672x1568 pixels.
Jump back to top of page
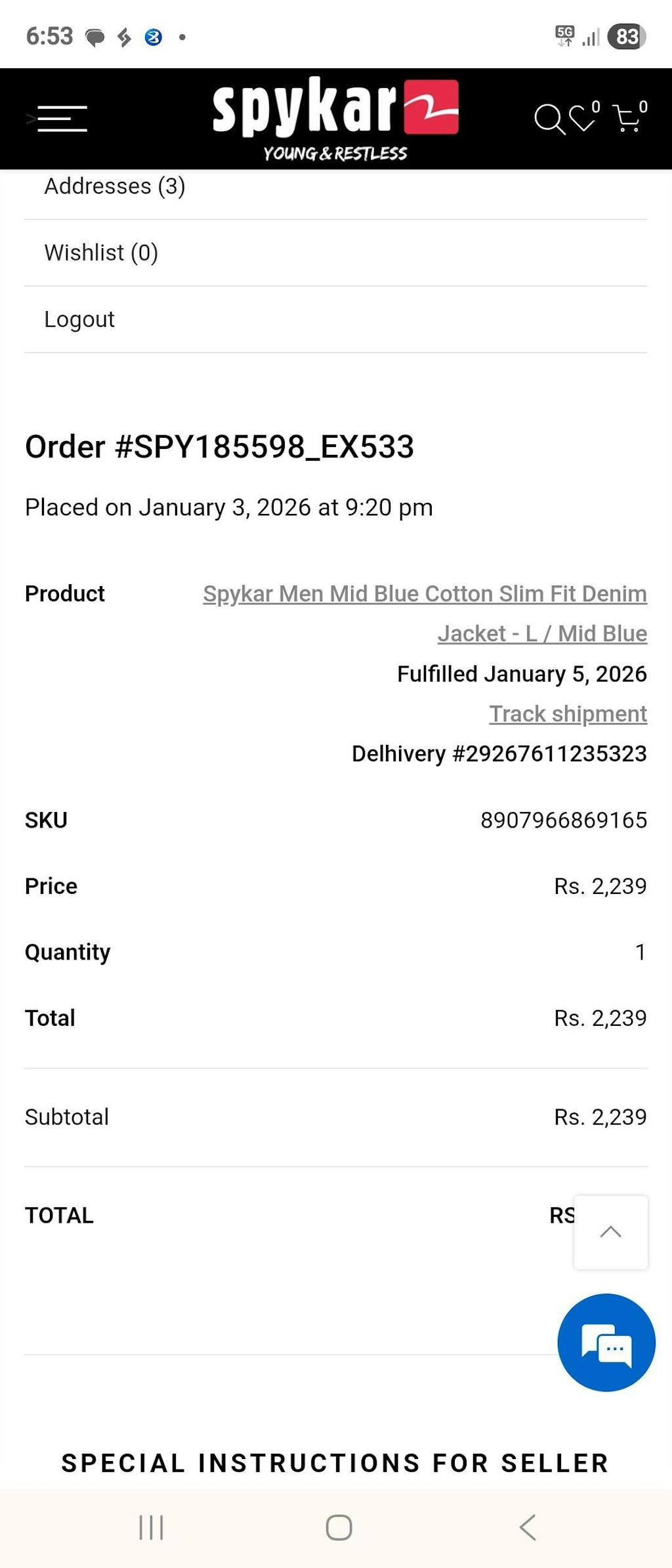point(610,1232)
